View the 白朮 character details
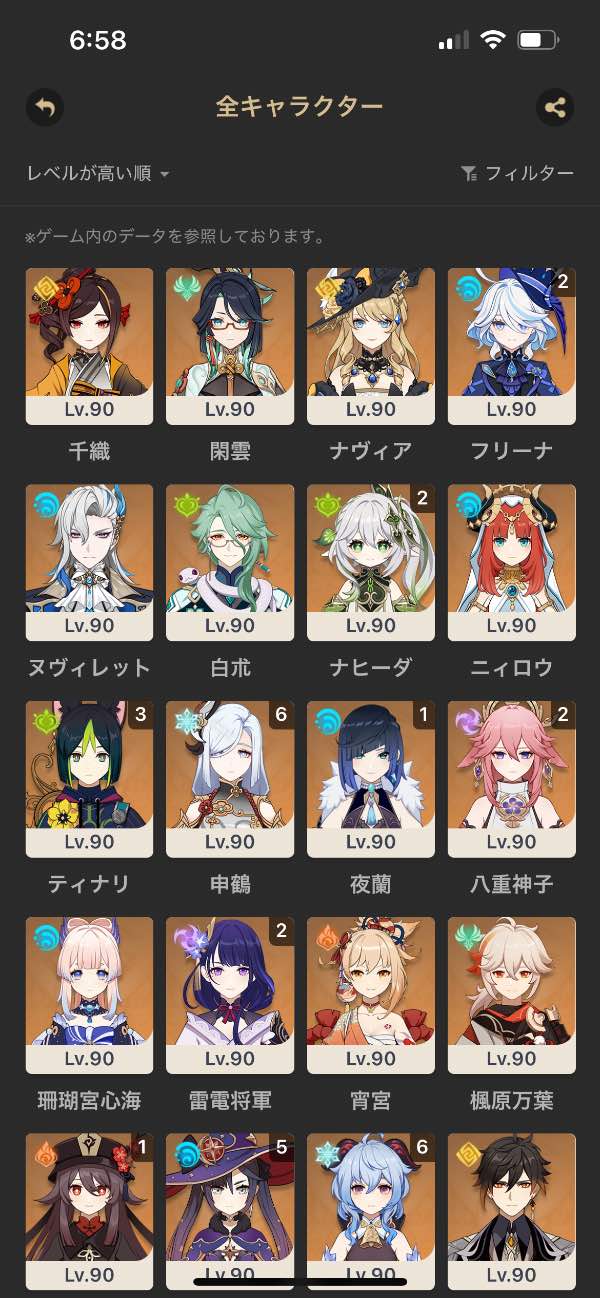The height and width of the screenshot is (1298, 600). 230,562
